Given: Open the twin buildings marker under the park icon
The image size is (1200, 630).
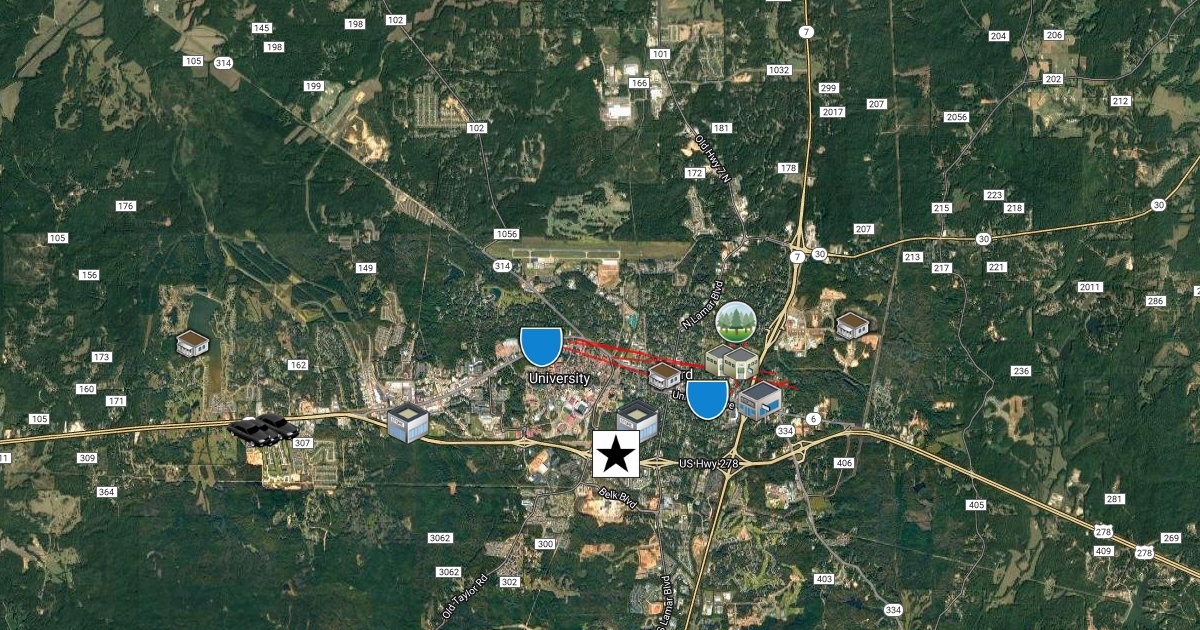Looking at the screenshot, I should [x=732, y=361].
